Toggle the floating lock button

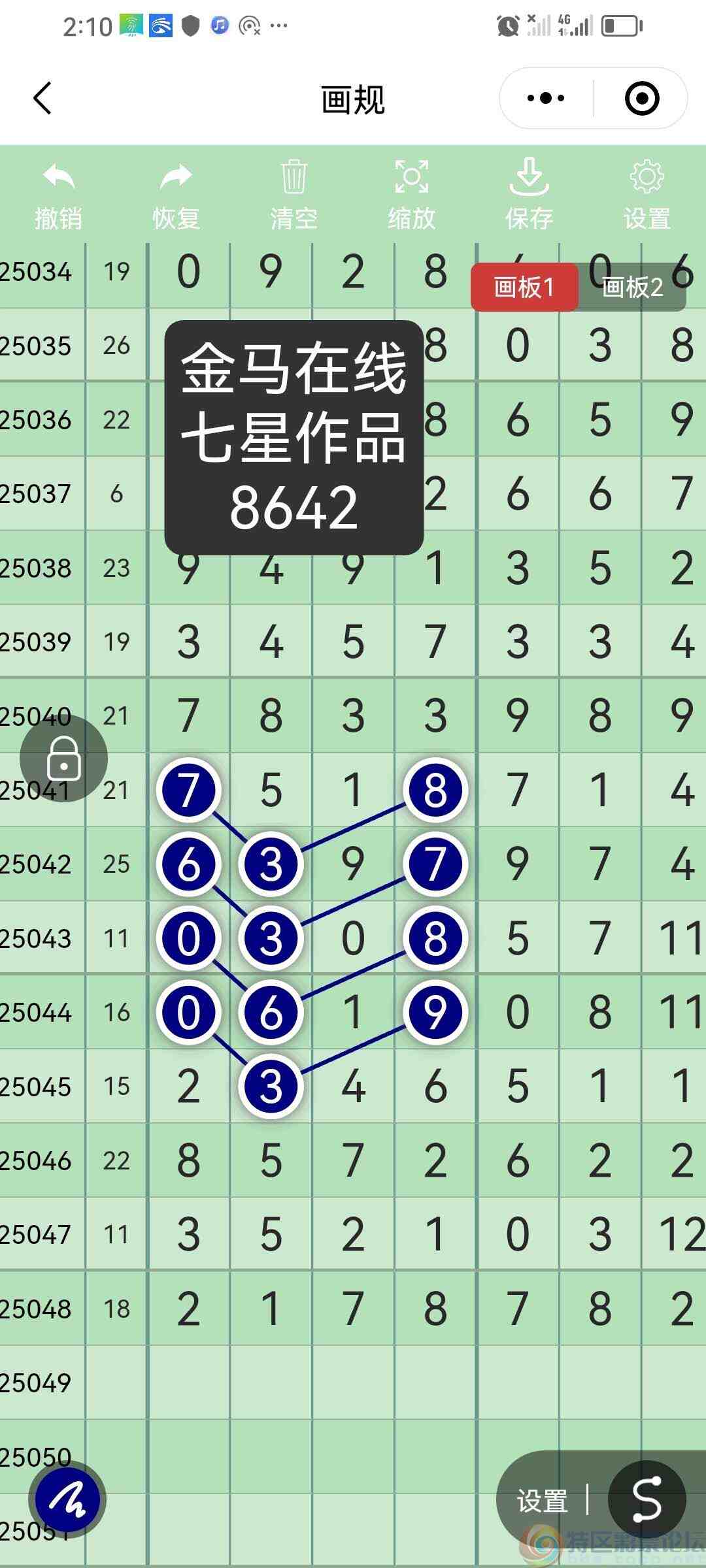pos(63,759)
